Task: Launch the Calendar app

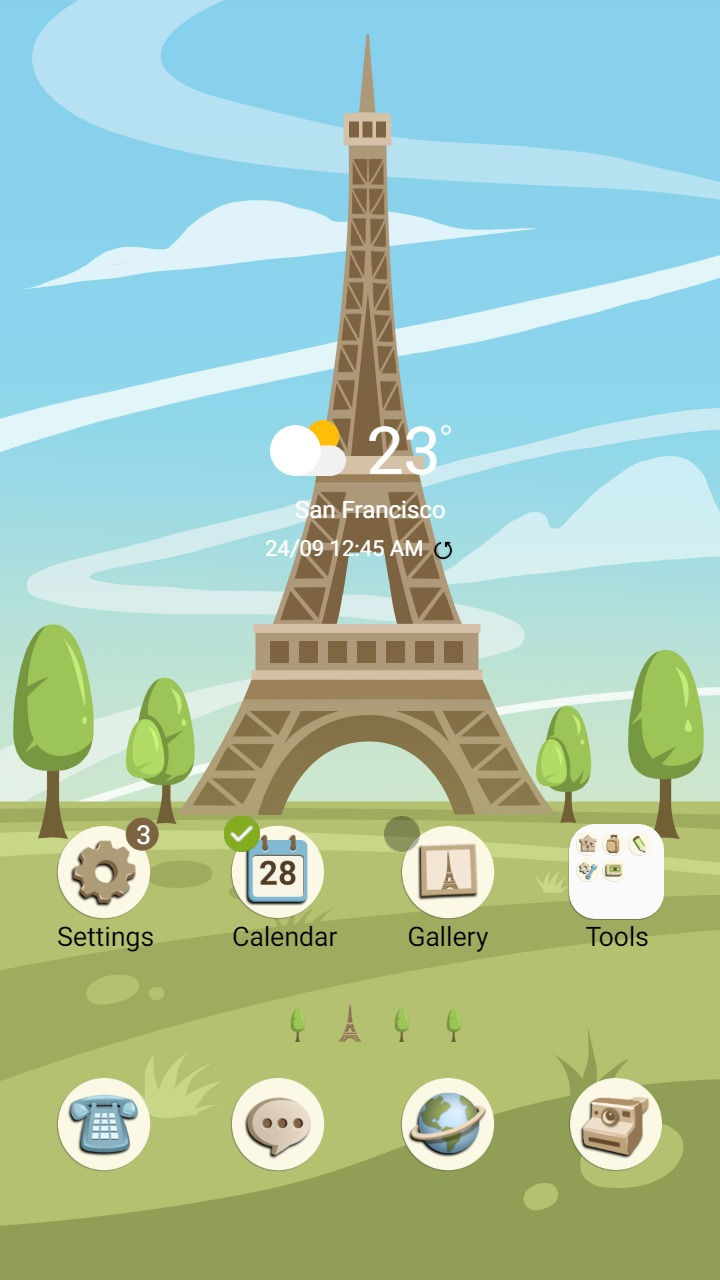Action: 278,872
